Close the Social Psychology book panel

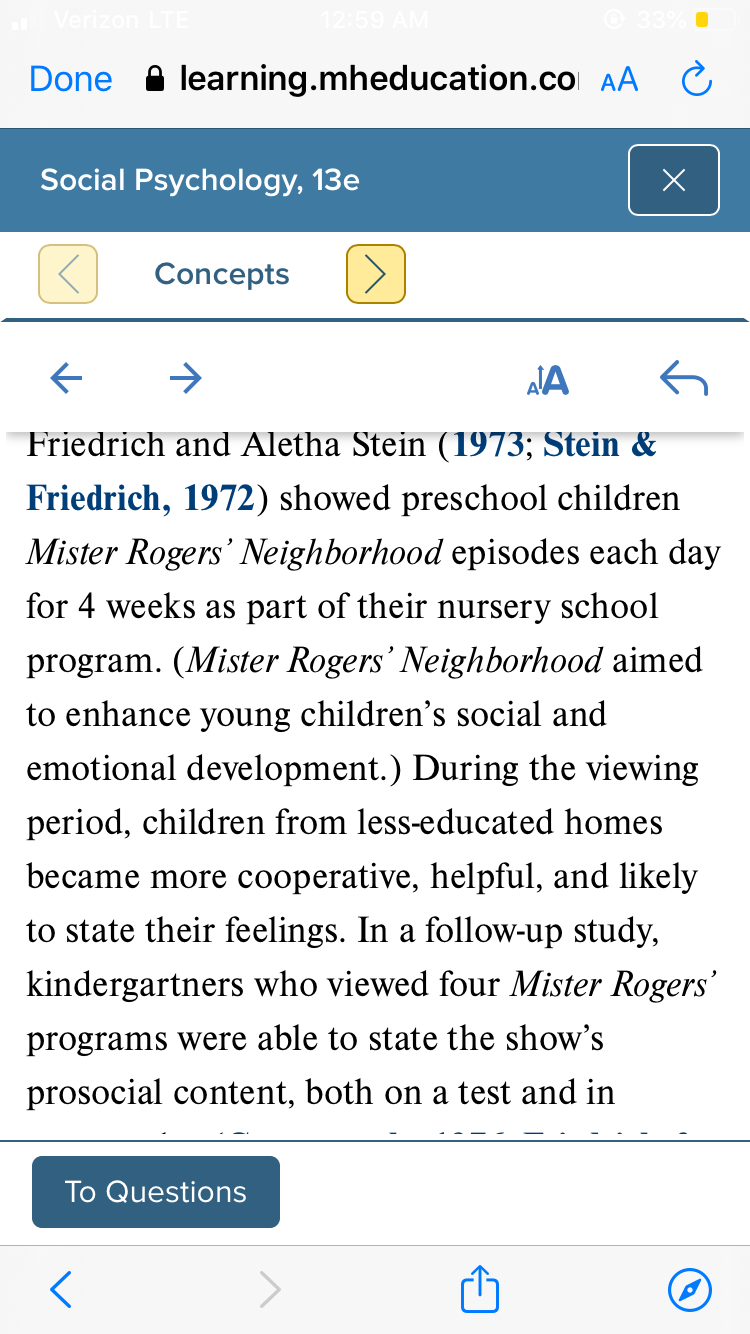coord(674,180)
